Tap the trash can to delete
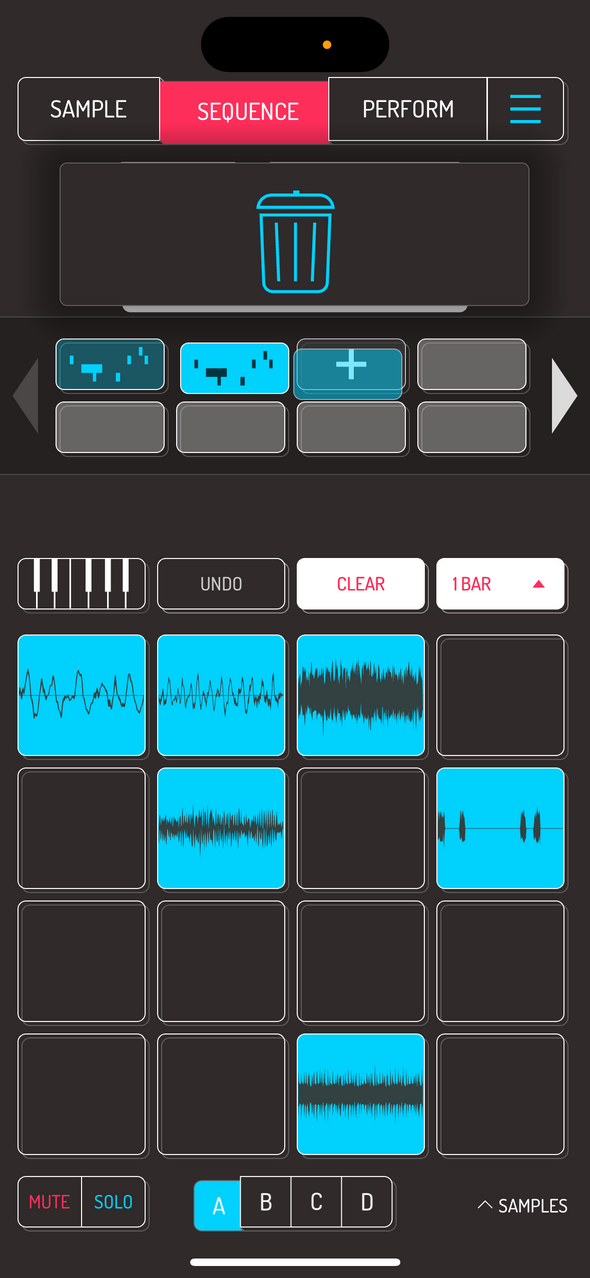The width and height of the screenshot is (590, 1278). pos(295,241)
